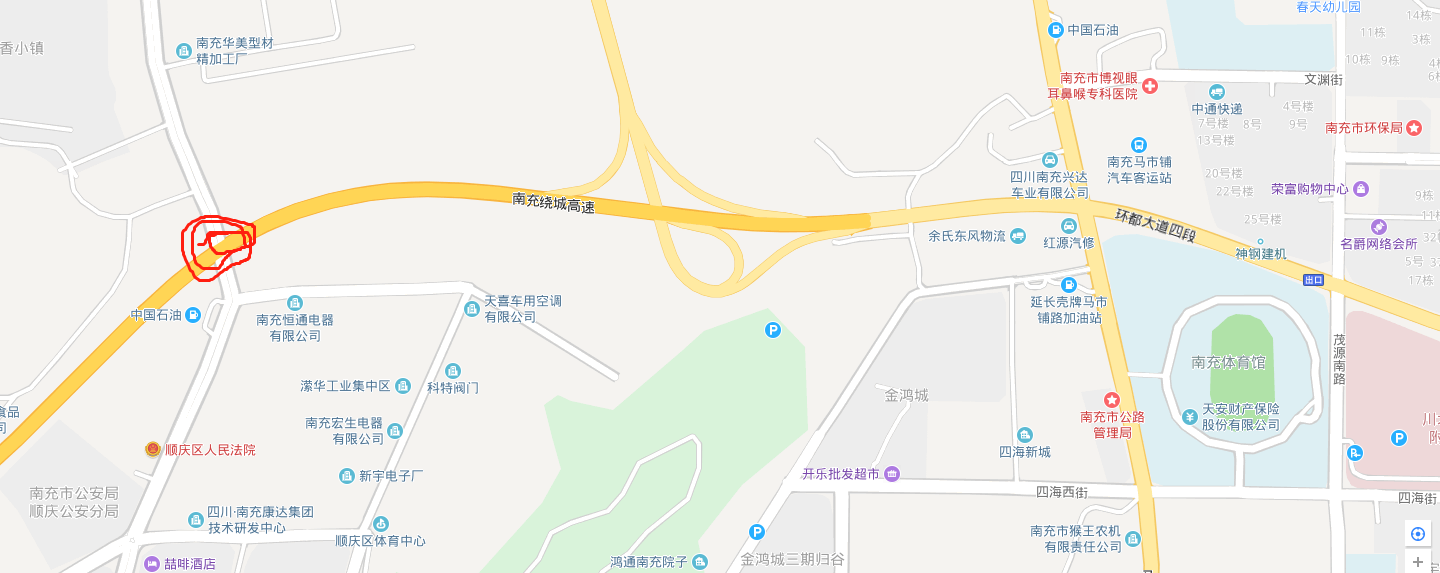Open the 荣富购物中心 shopping marker
1440x573 pixels.
(1361, 188)
